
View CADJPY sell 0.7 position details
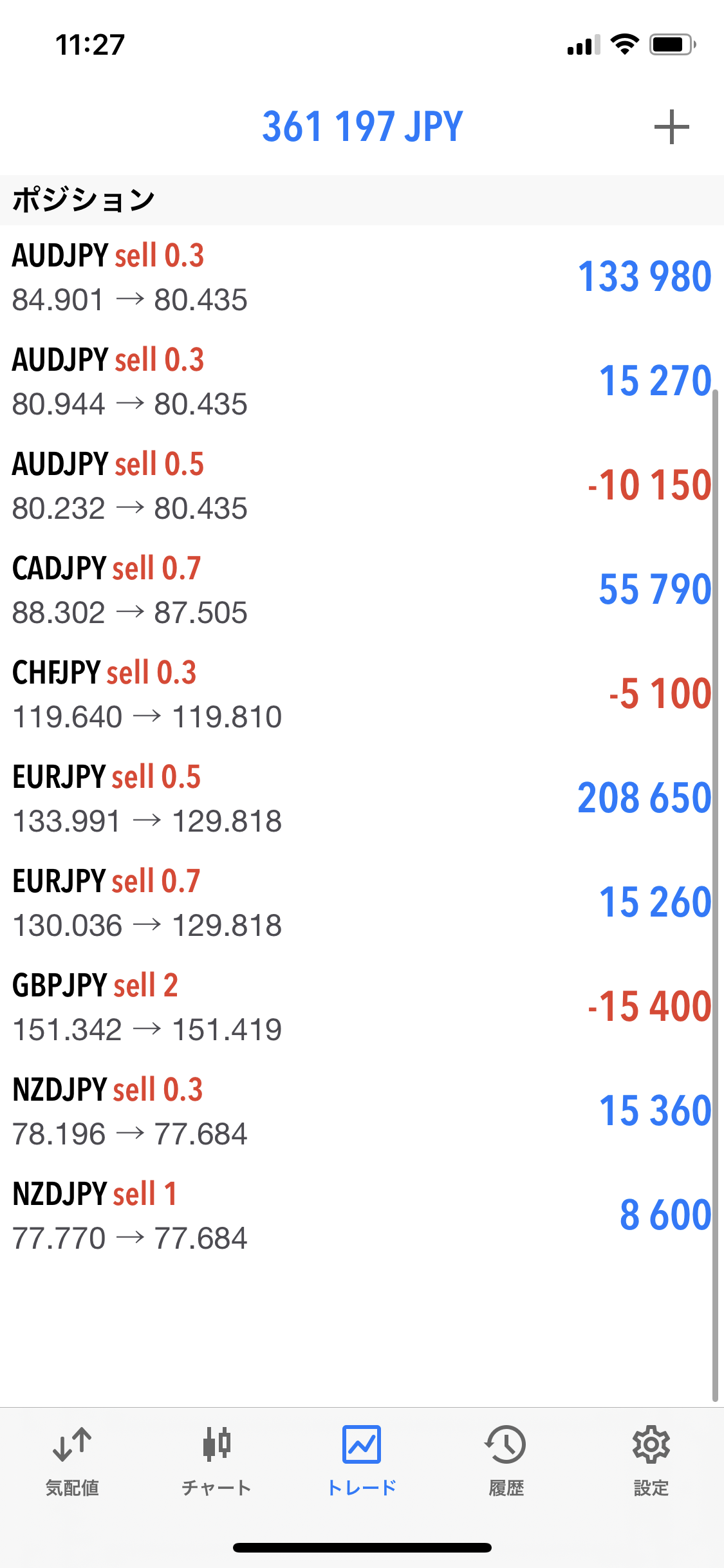[360, 590]
